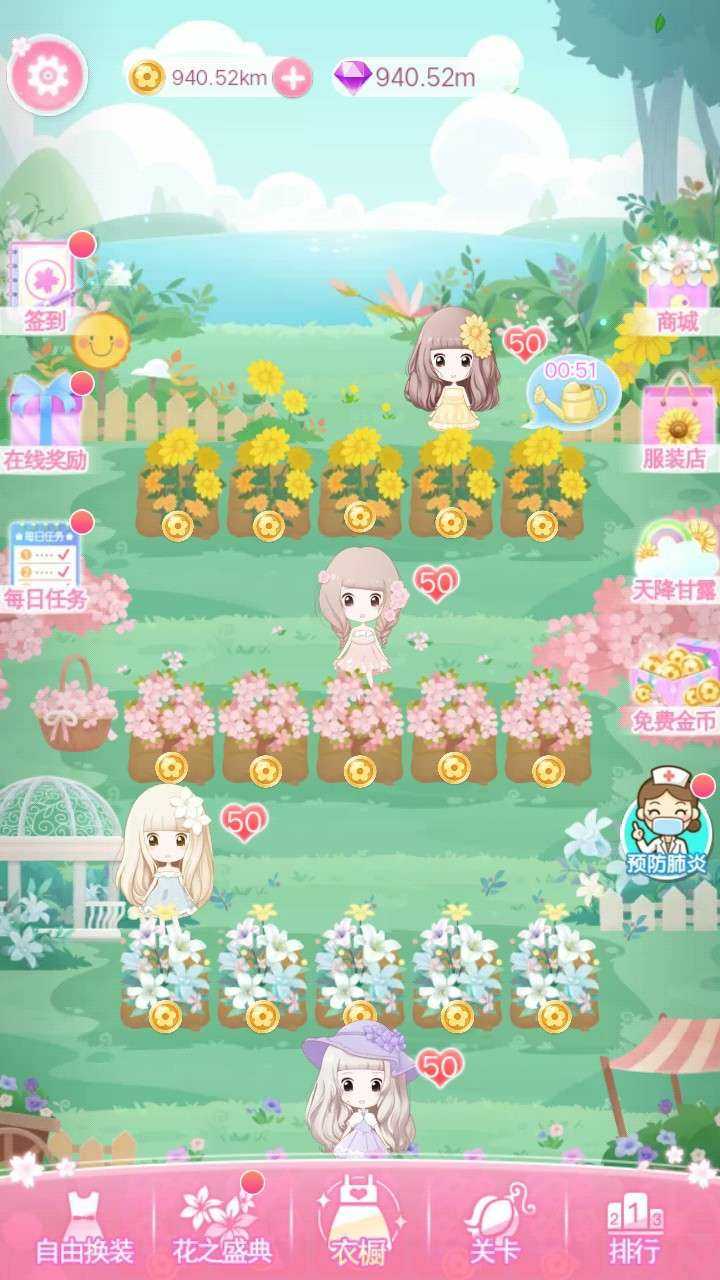Open the 商城 shop
The height and width of the screenshot is (1280, 720).
(x=677, y=279)
